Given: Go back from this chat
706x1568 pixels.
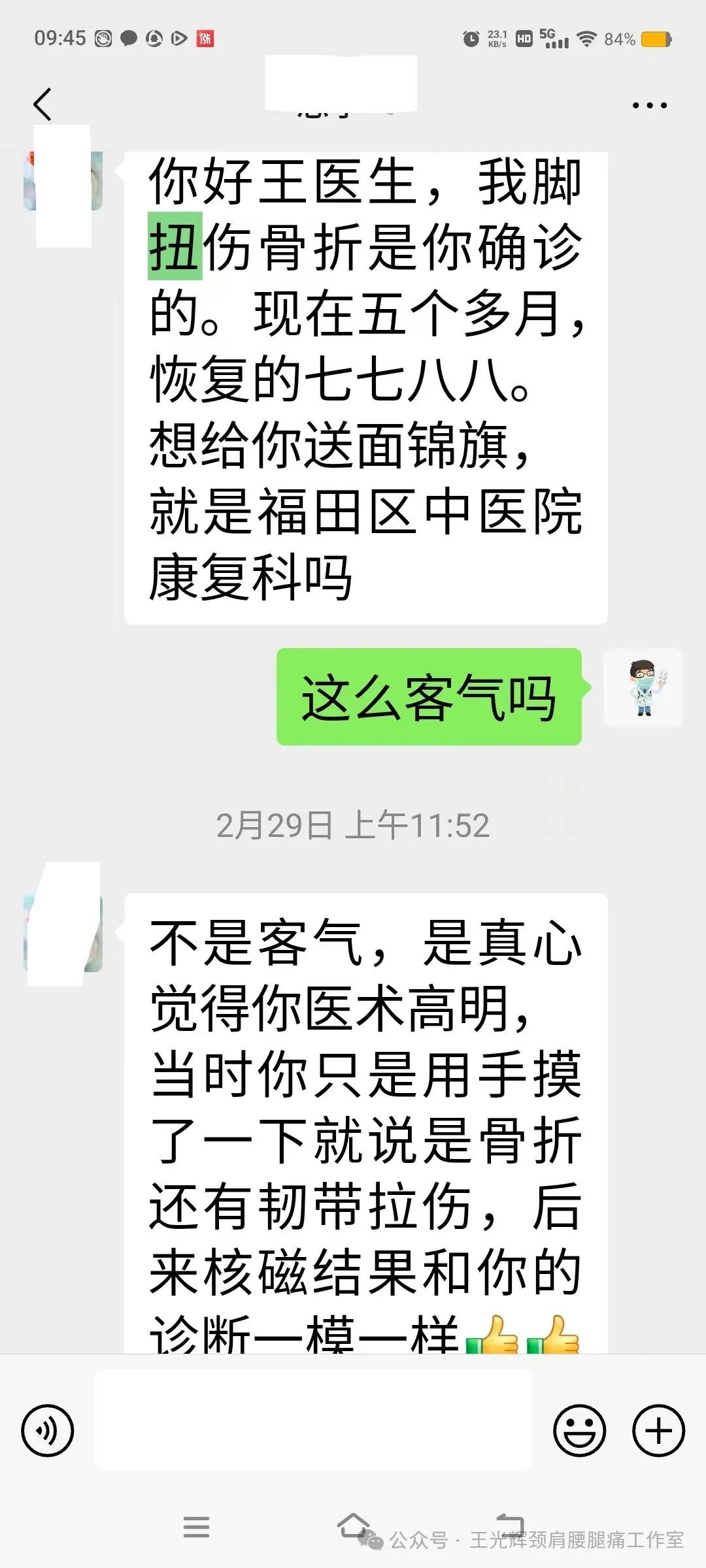Looking at the screenshot, I should click(x=43, y=105).
